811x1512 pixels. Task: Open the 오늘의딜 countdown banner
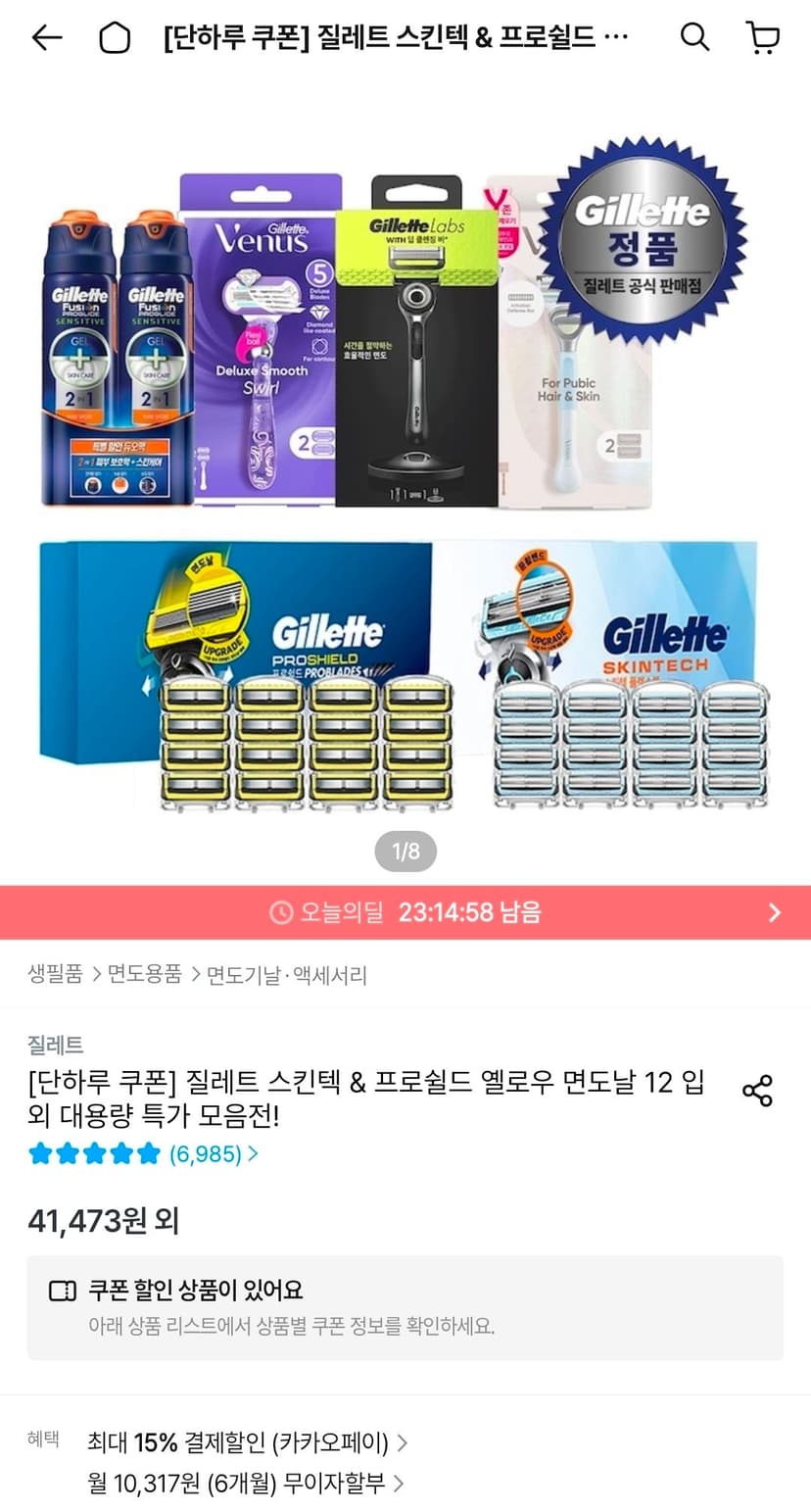pos(405,912)
